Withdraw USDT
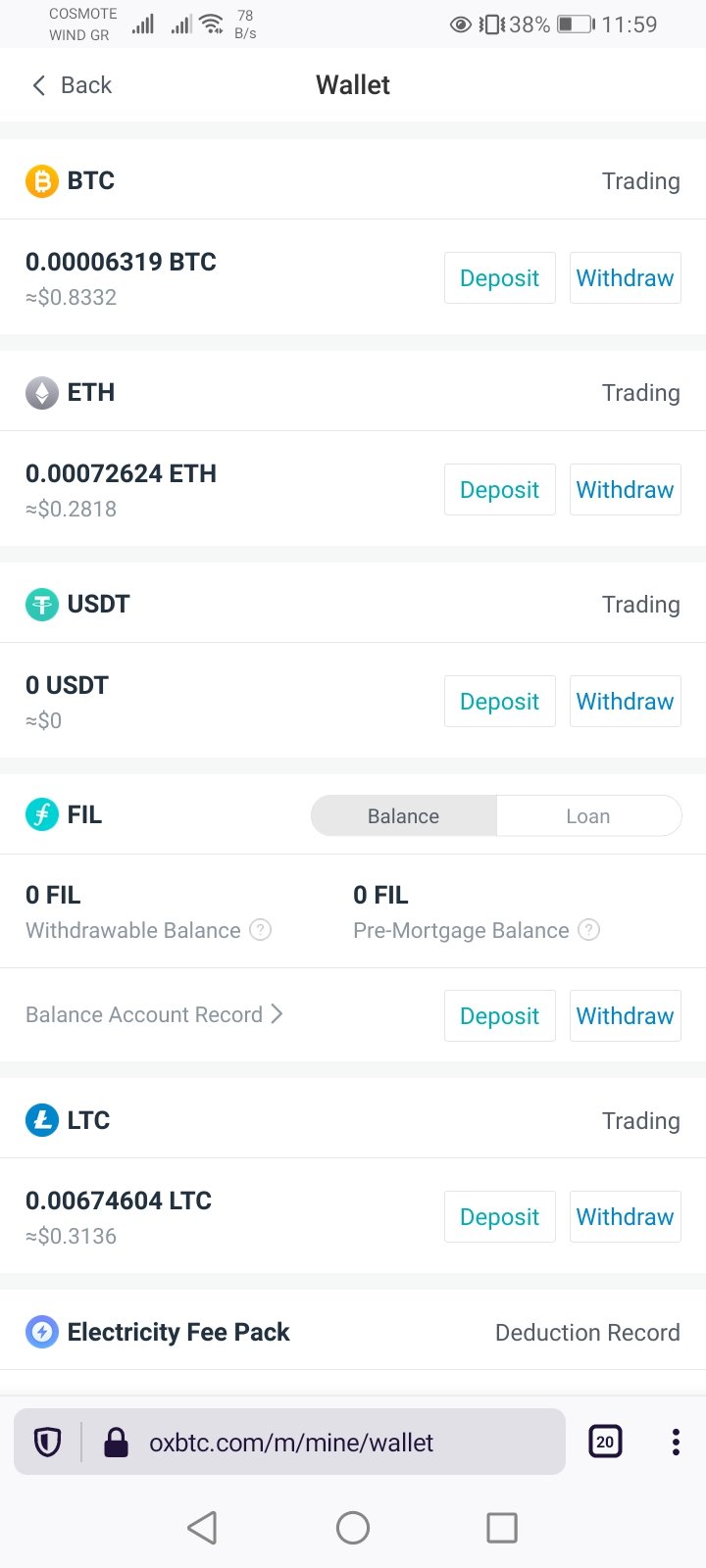The height and width of the screenshot is (1568, 706). pos(626,701)
